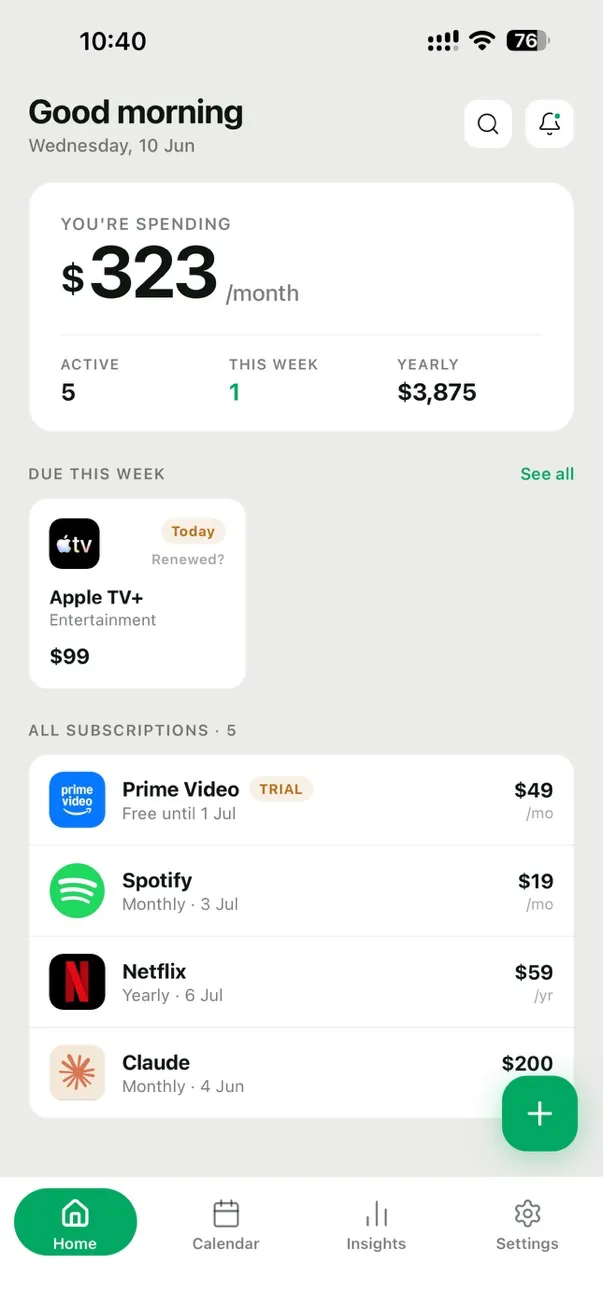Switch to the Insights tab
This screenshot has height=1306, width=603.
376,1226
